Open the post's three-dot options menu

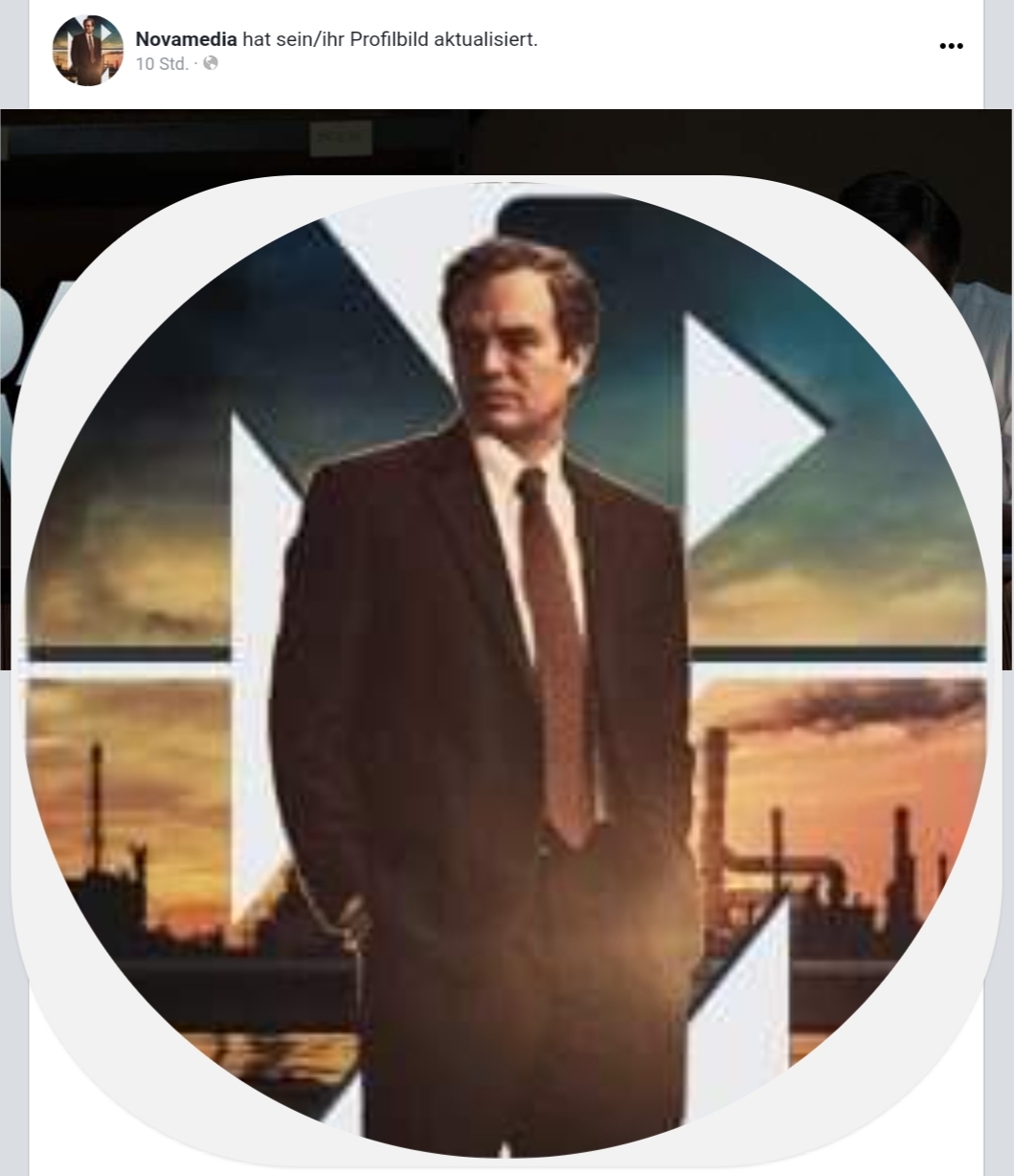[950, 46]
